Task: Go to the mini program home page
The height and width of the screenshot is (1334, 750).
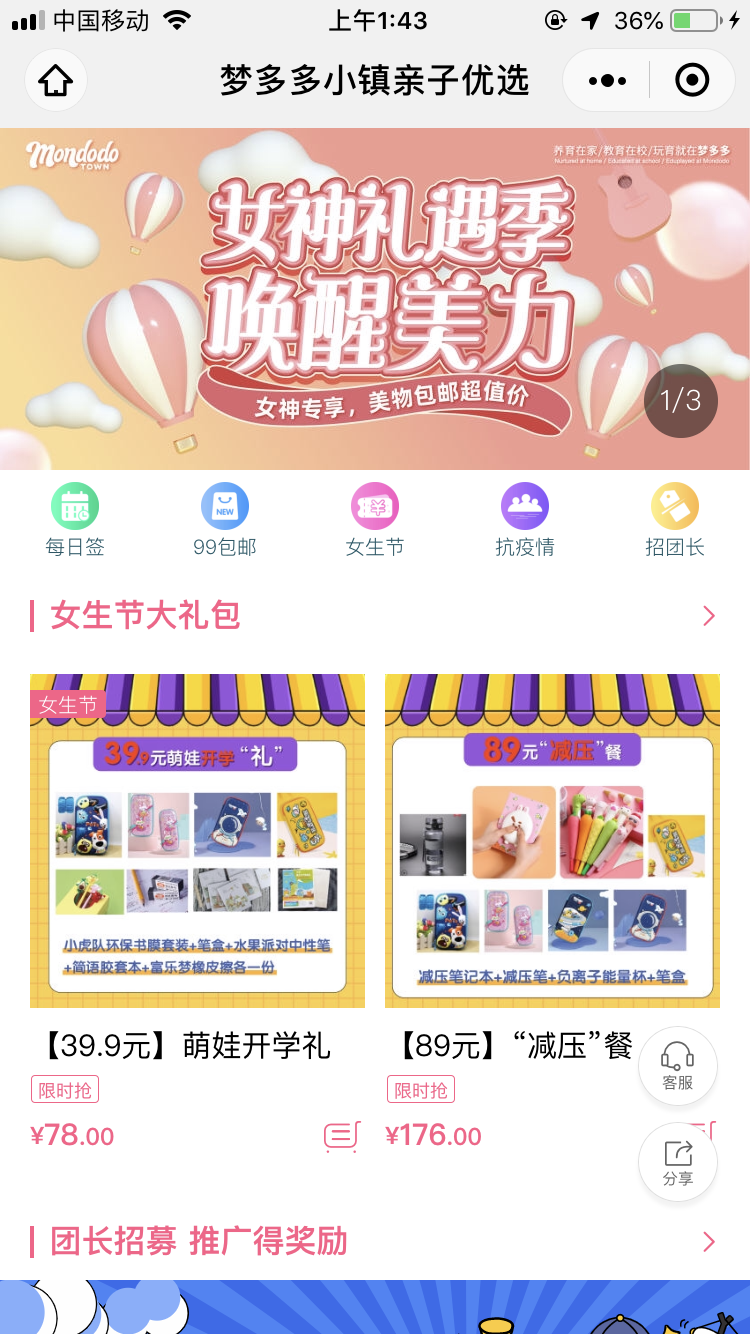Action: point(56,80)
